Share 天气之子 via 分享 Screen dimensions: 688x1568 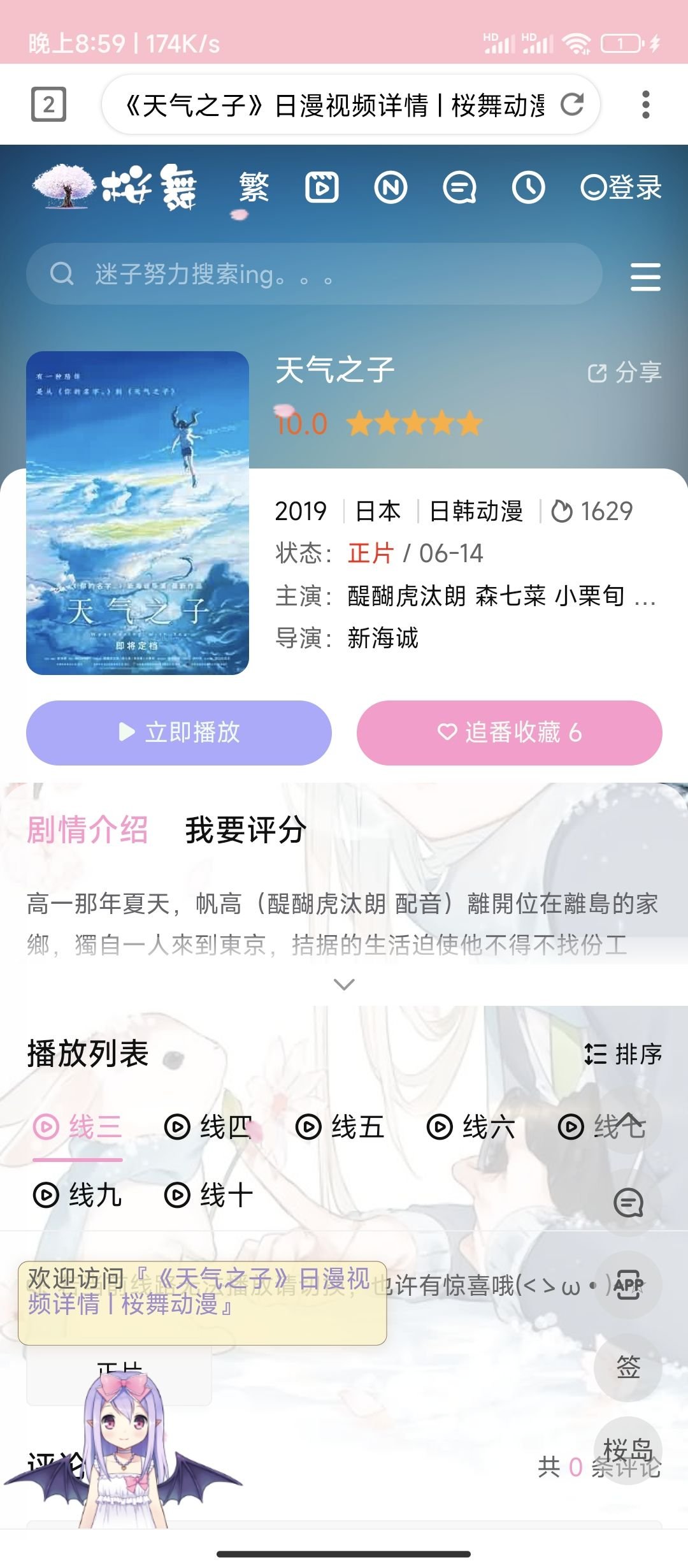(x=624, y=372)
